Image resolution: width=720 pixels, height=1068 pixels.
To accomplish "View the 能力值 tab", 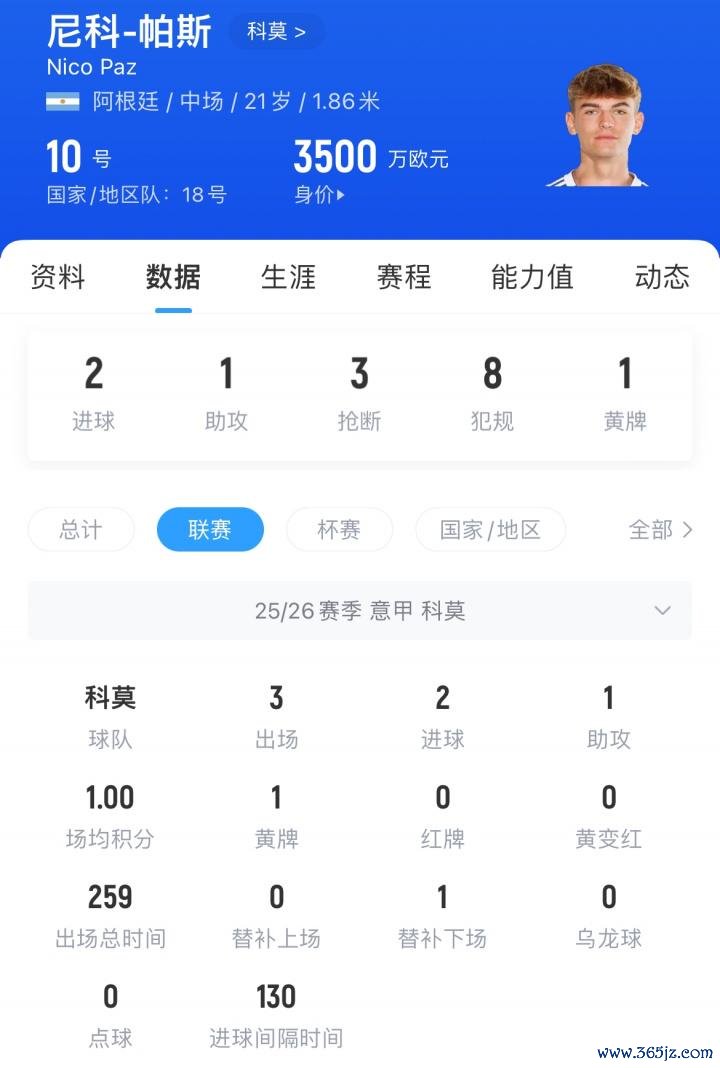I will (532, 277).
